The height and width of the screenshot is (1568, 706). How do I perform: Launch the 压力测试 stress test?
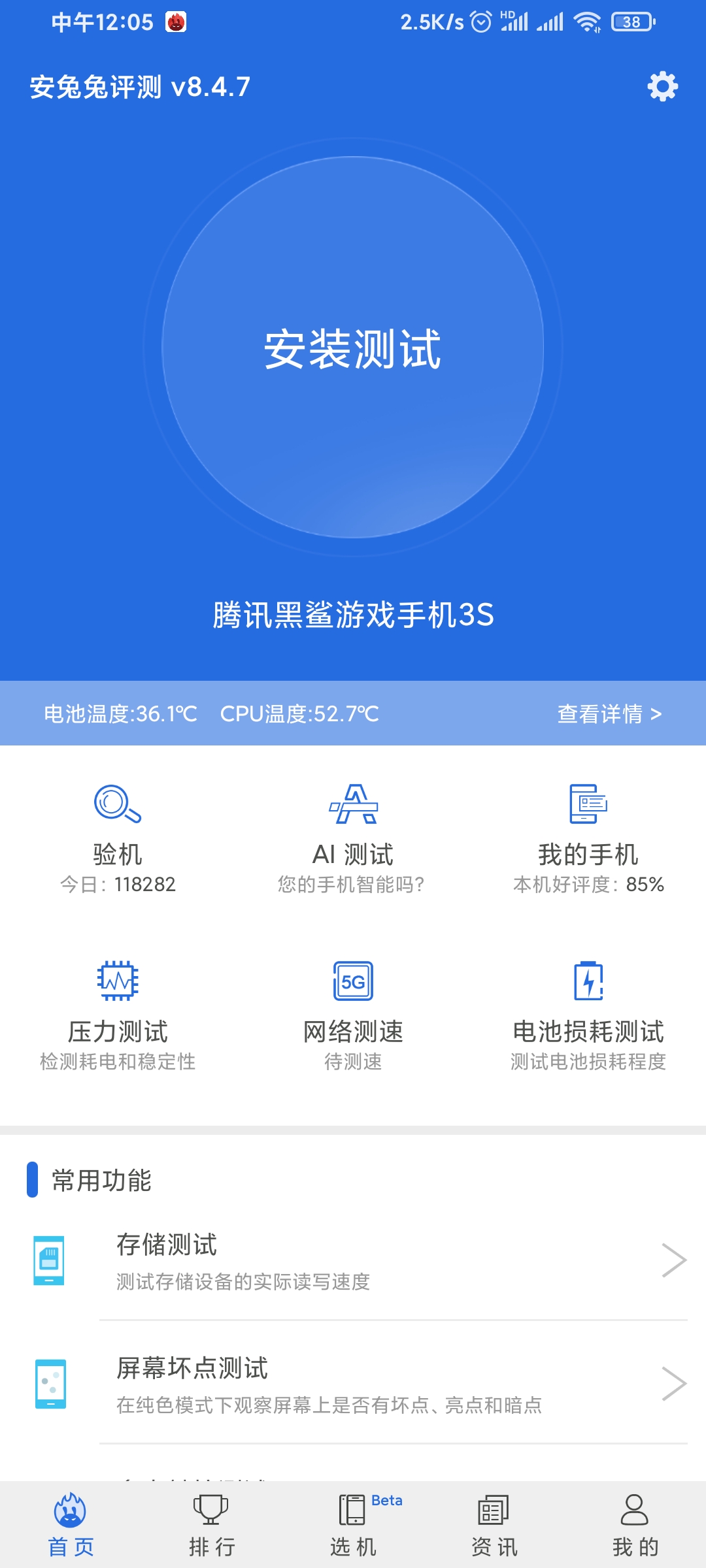(118, 1016)
